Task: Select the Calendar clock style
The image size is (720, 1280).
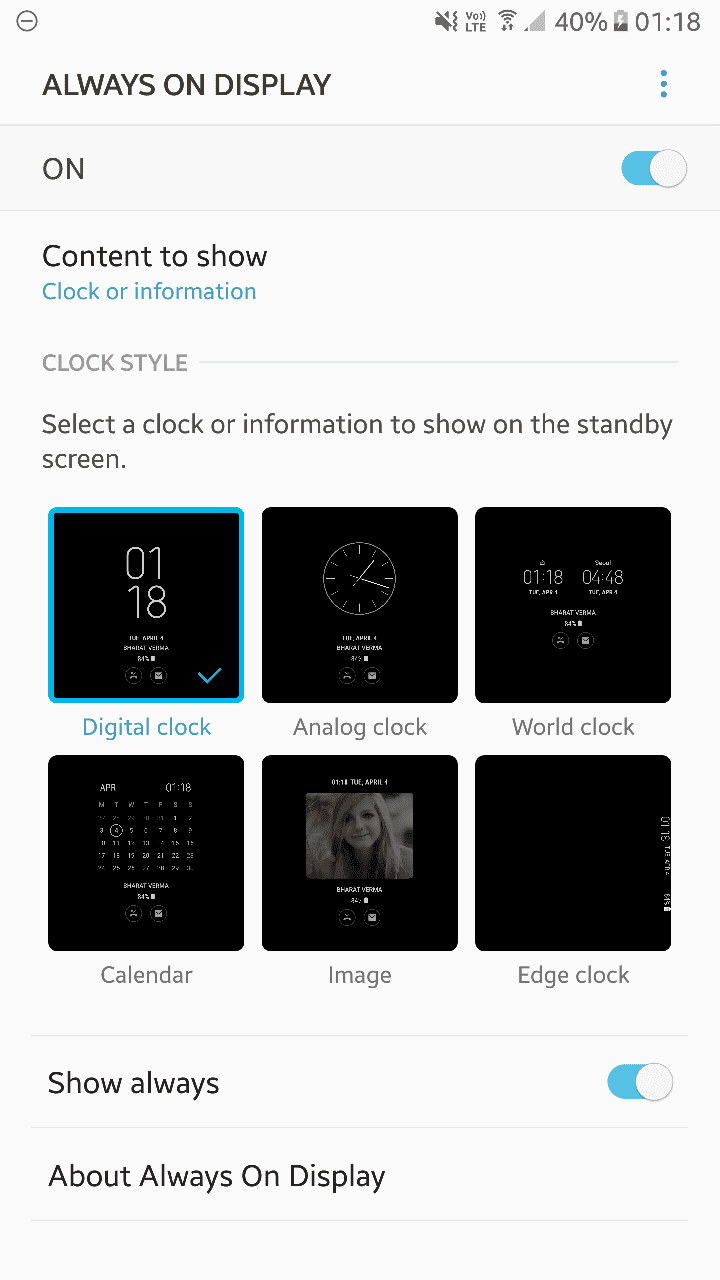Action: pyautogui.click(x=146, y=852)
